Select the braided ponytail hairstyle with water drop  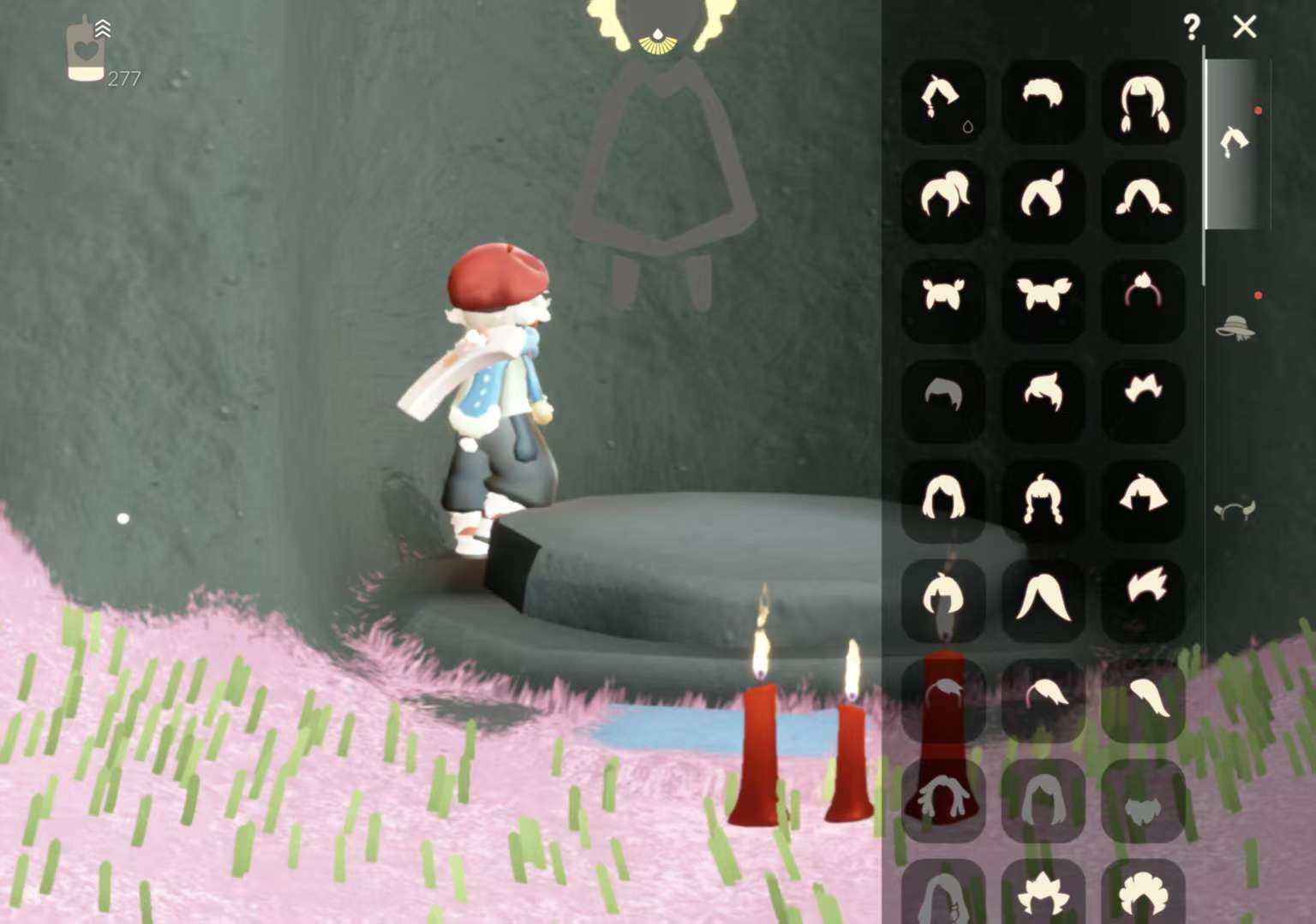coord(943,100)
